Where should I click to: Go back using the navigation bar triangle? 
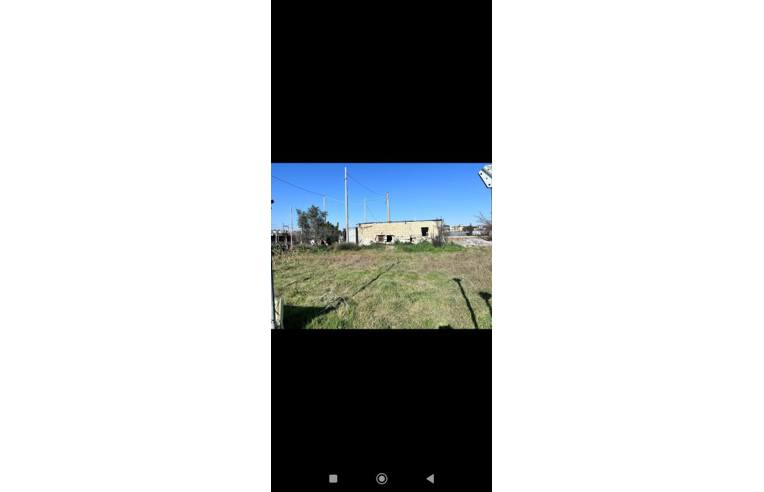430,479
